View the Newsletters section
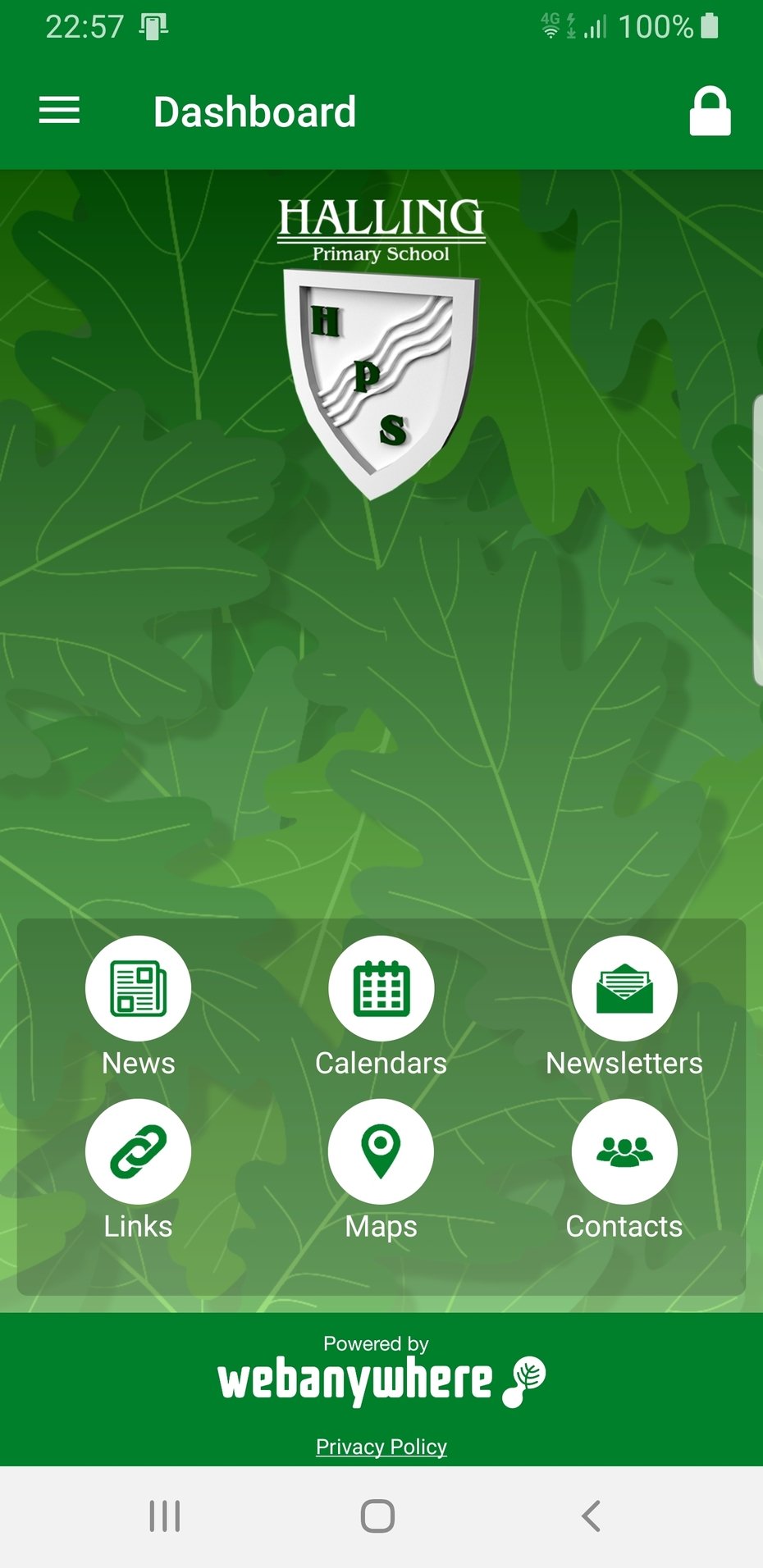The image size is (763, 1568). point(624,989)
